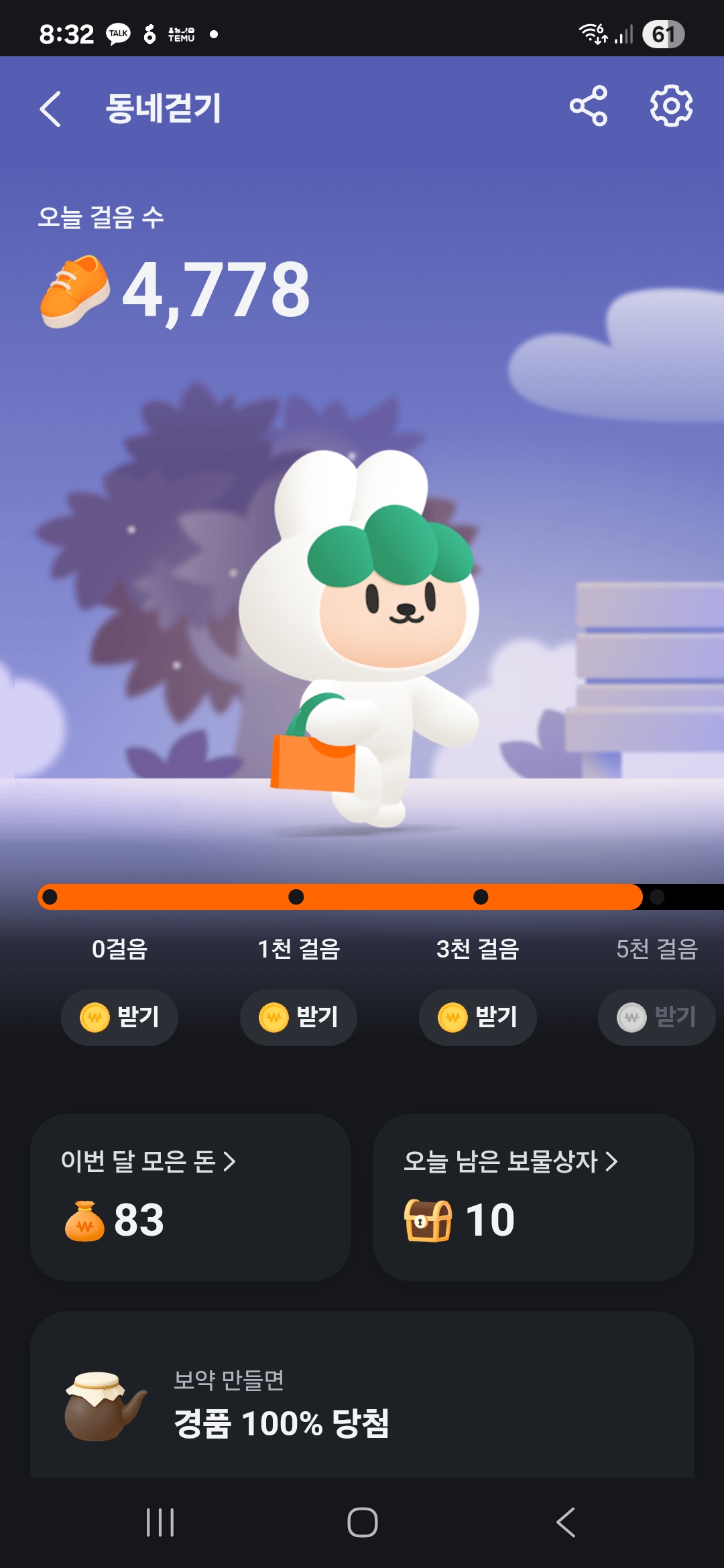
Task: Claim the 1천 걸음 받기 reward
Action: tap(298, 1017)
